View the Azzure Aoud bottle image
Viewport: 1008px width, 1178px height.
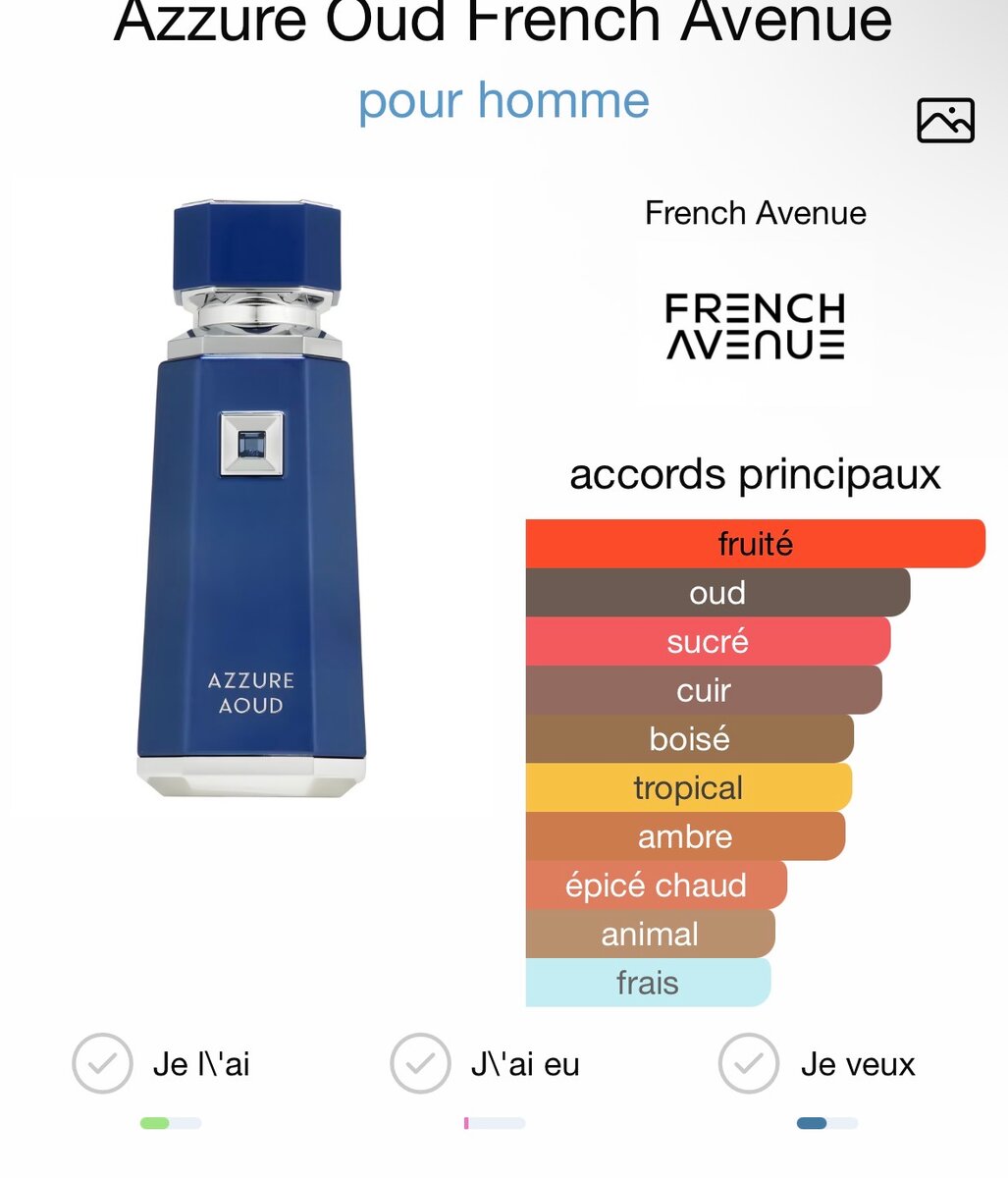(252, 499)
